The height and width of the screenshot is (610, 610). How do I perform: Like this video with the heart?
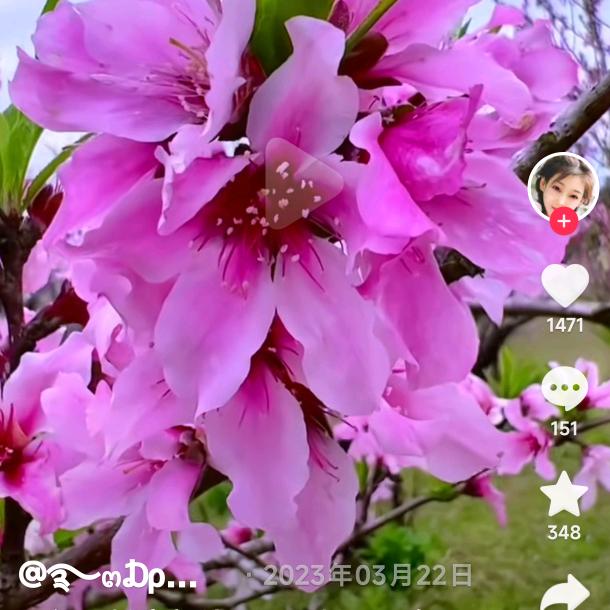(x=564, y=285)
